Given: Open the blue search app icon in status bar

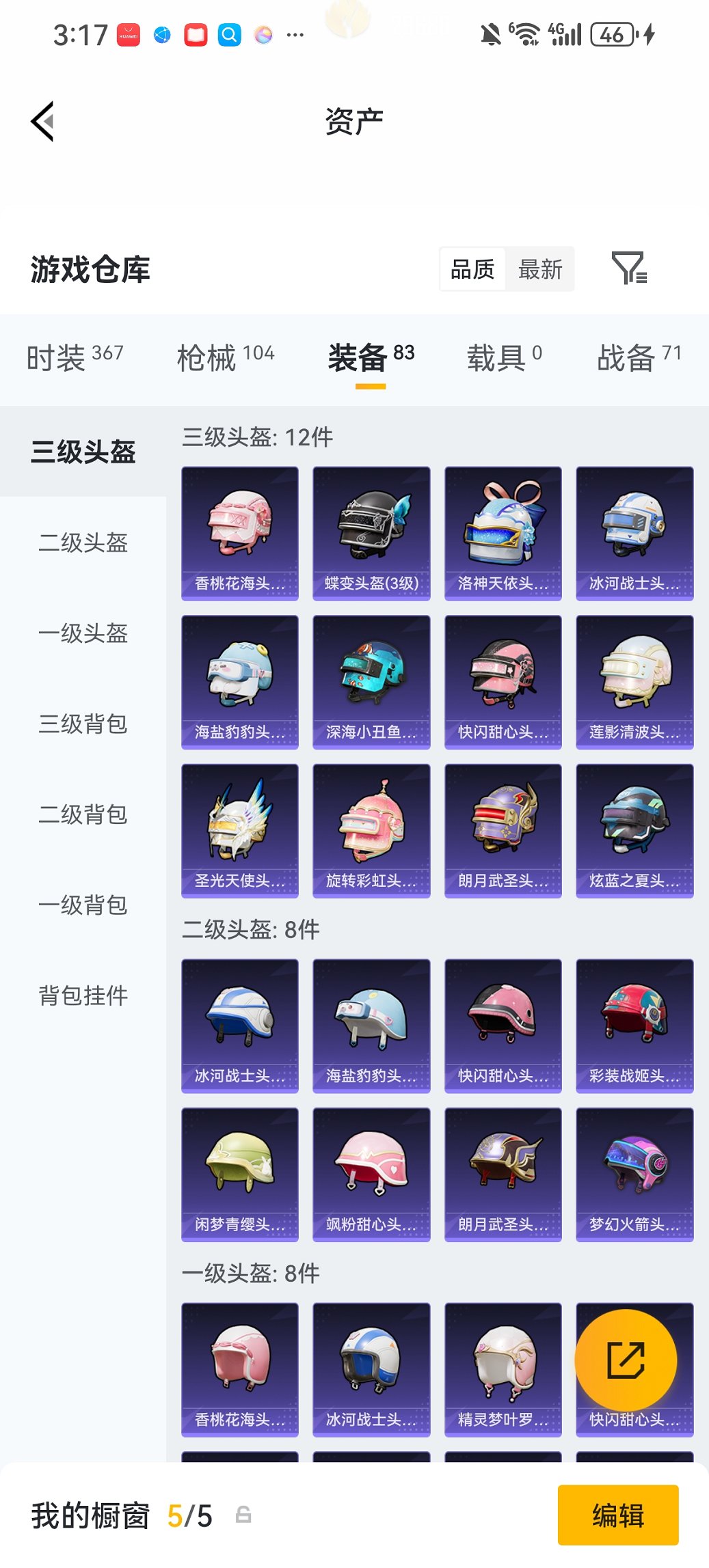Looking at the screenshot, I should 229,33.
